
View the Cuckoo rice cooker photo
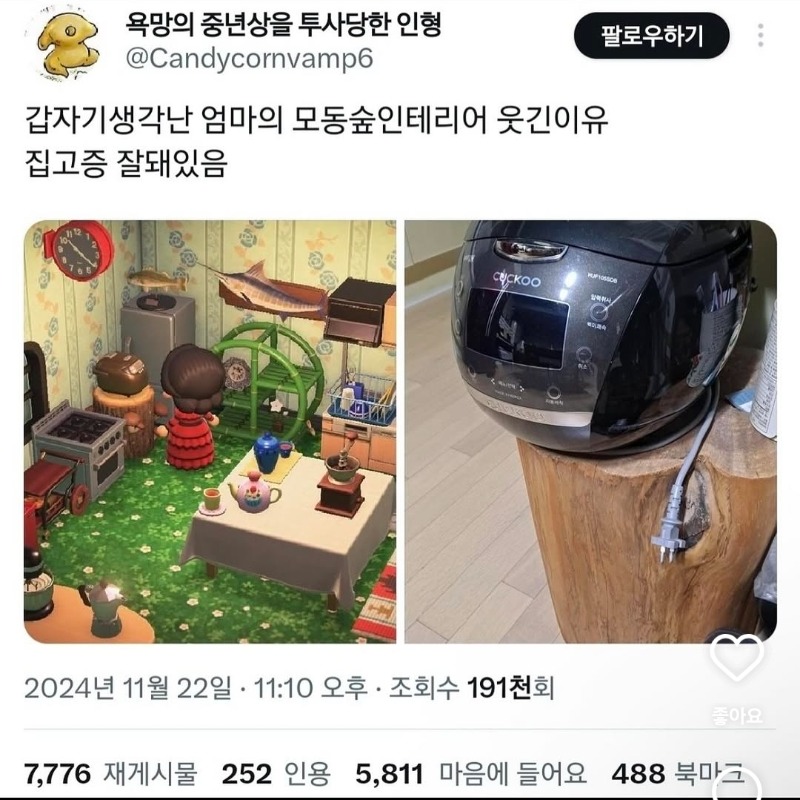pos(590,431)
